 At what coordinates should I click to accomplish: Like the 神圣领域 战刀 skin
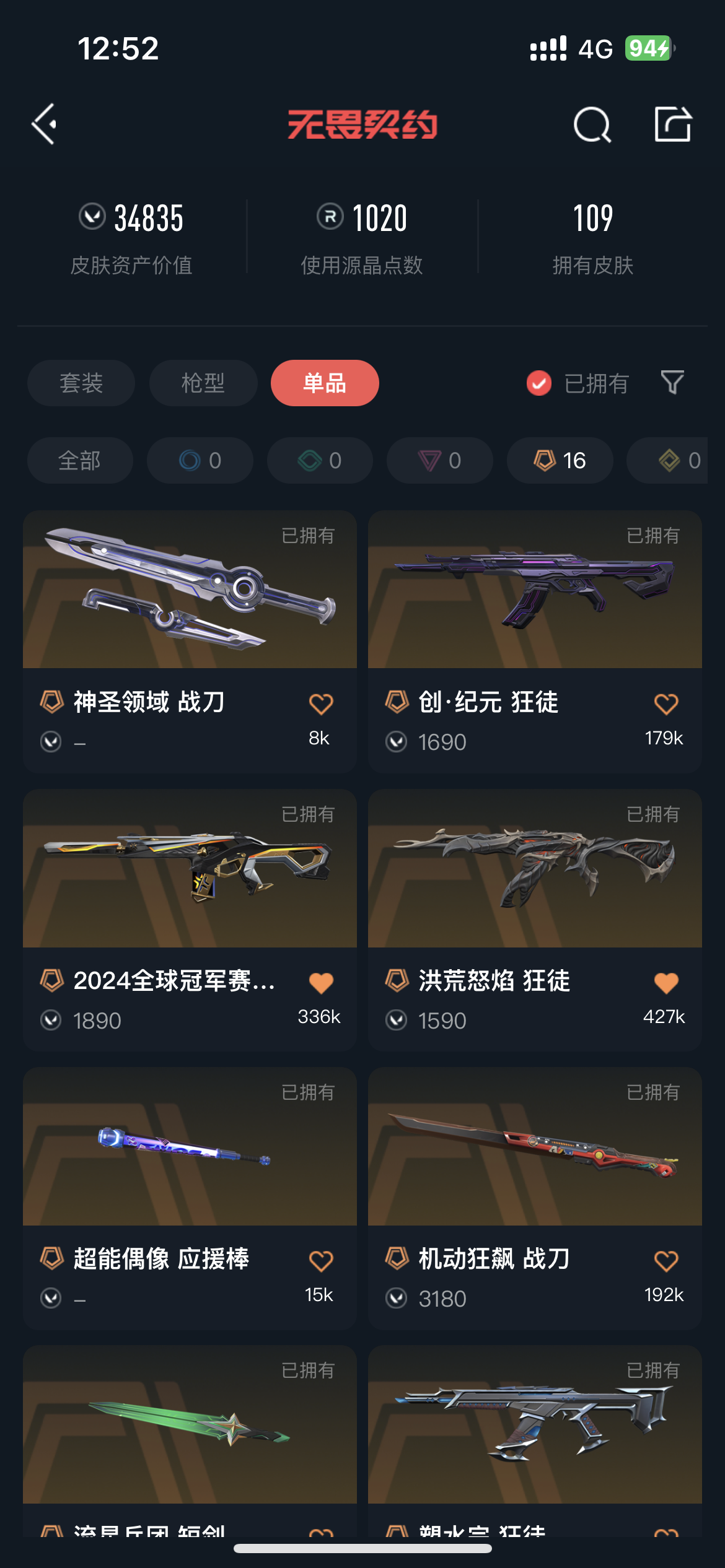(x=321, y=704)
